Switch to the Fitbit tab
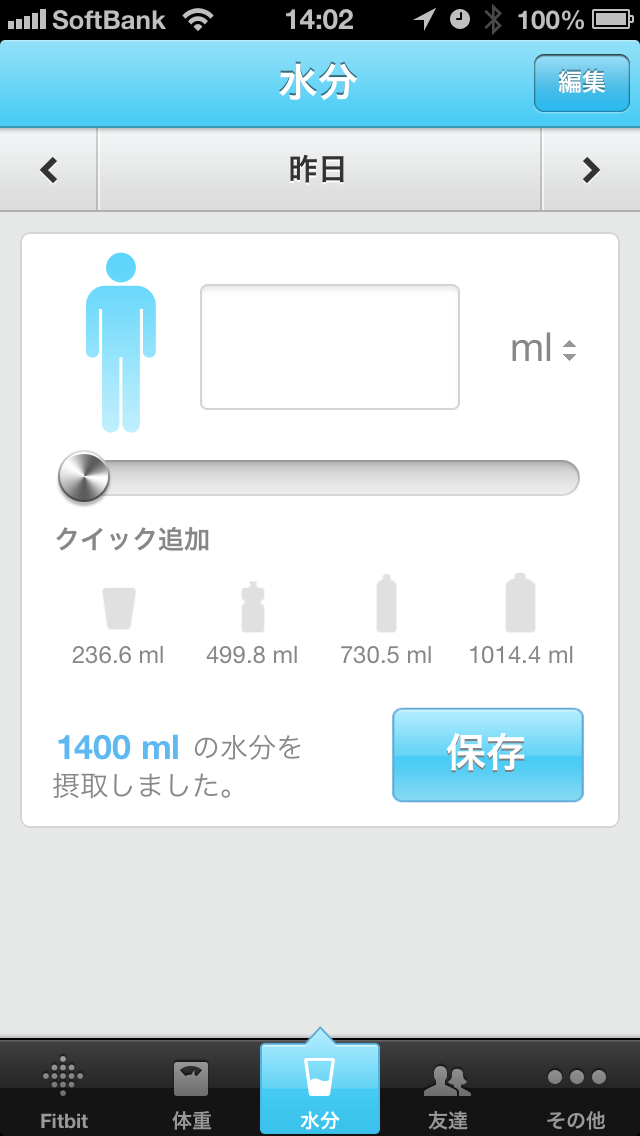This screenshot has height=1136, width=640. (64, 1090)
